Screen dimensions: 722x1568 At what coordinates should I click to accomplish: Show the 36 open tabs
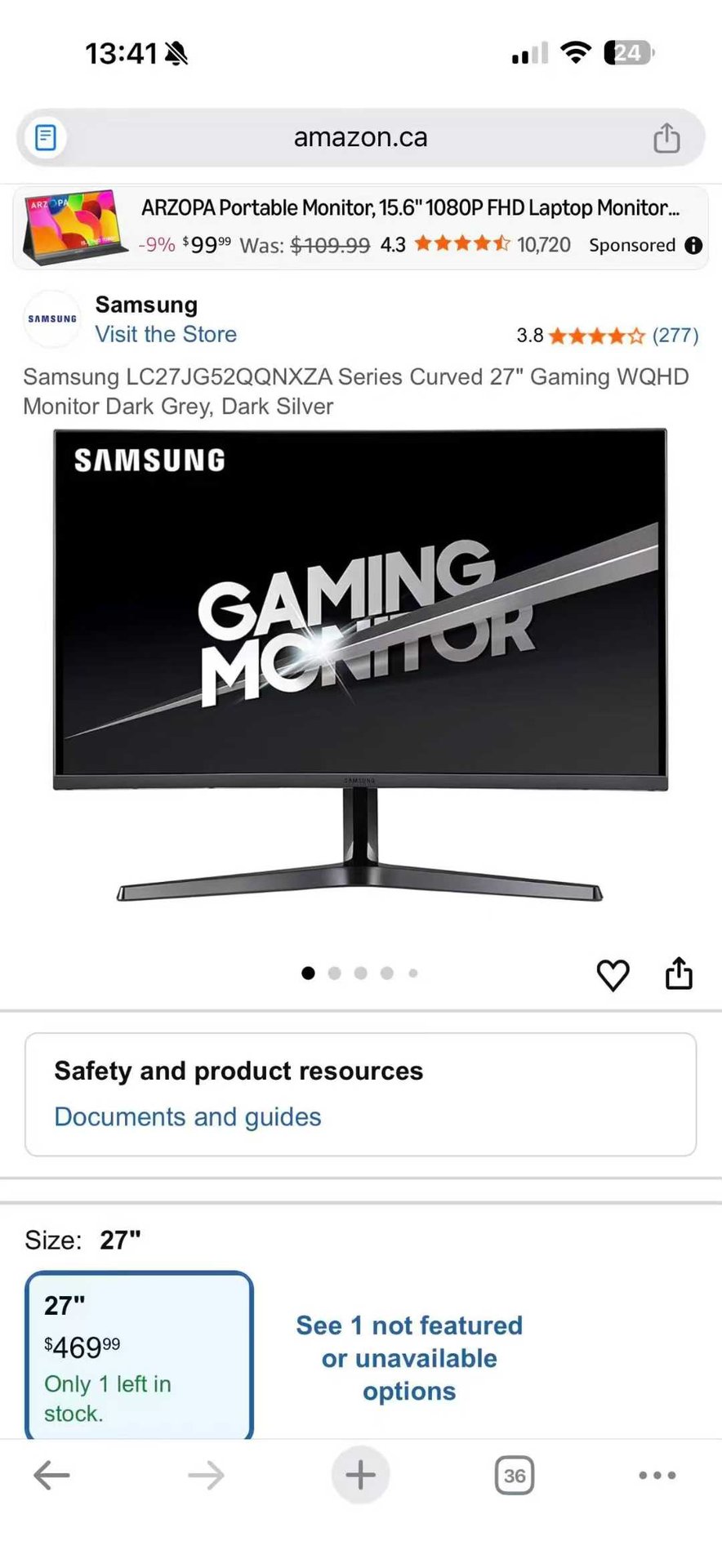tap(515, 1475)
